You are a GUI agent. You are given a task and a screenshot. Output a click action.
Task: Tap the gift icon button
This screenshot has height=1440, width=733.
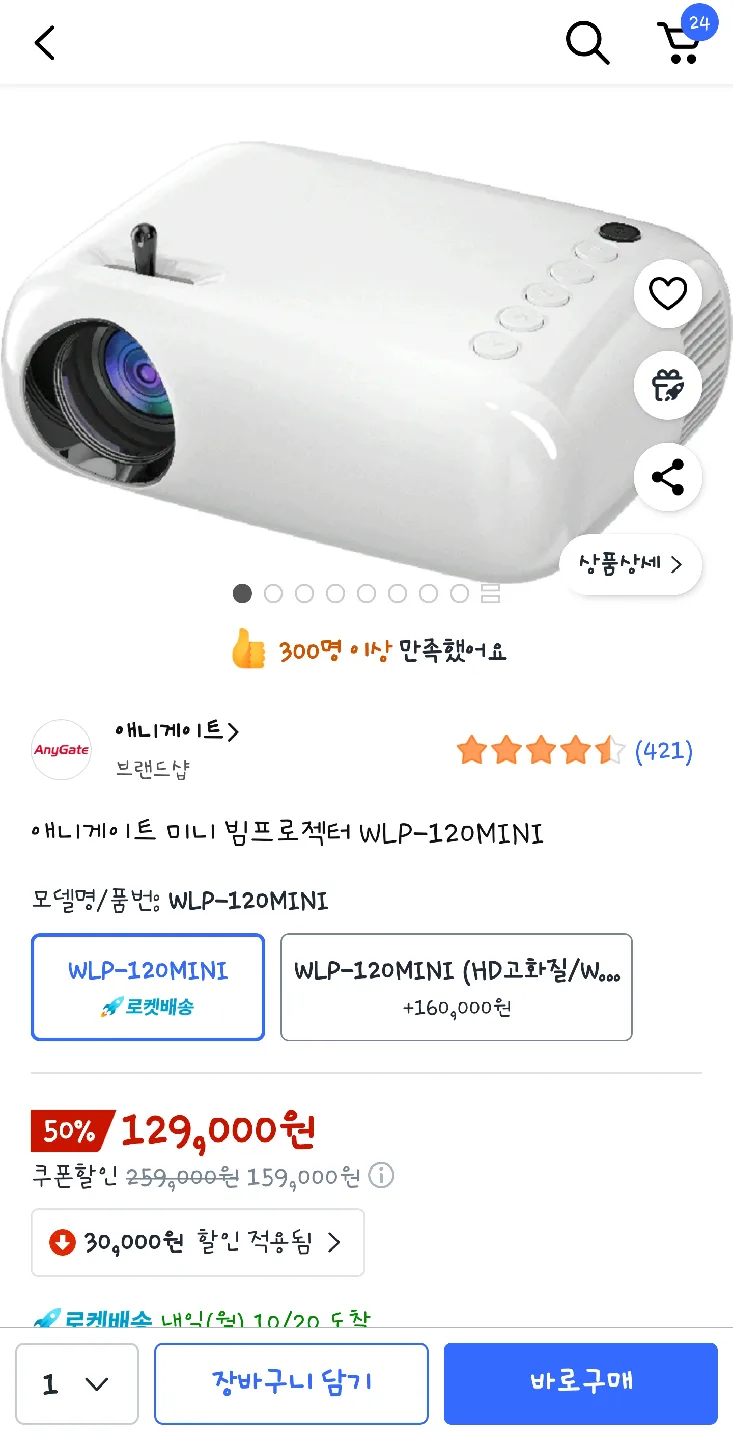click(668, 385)
